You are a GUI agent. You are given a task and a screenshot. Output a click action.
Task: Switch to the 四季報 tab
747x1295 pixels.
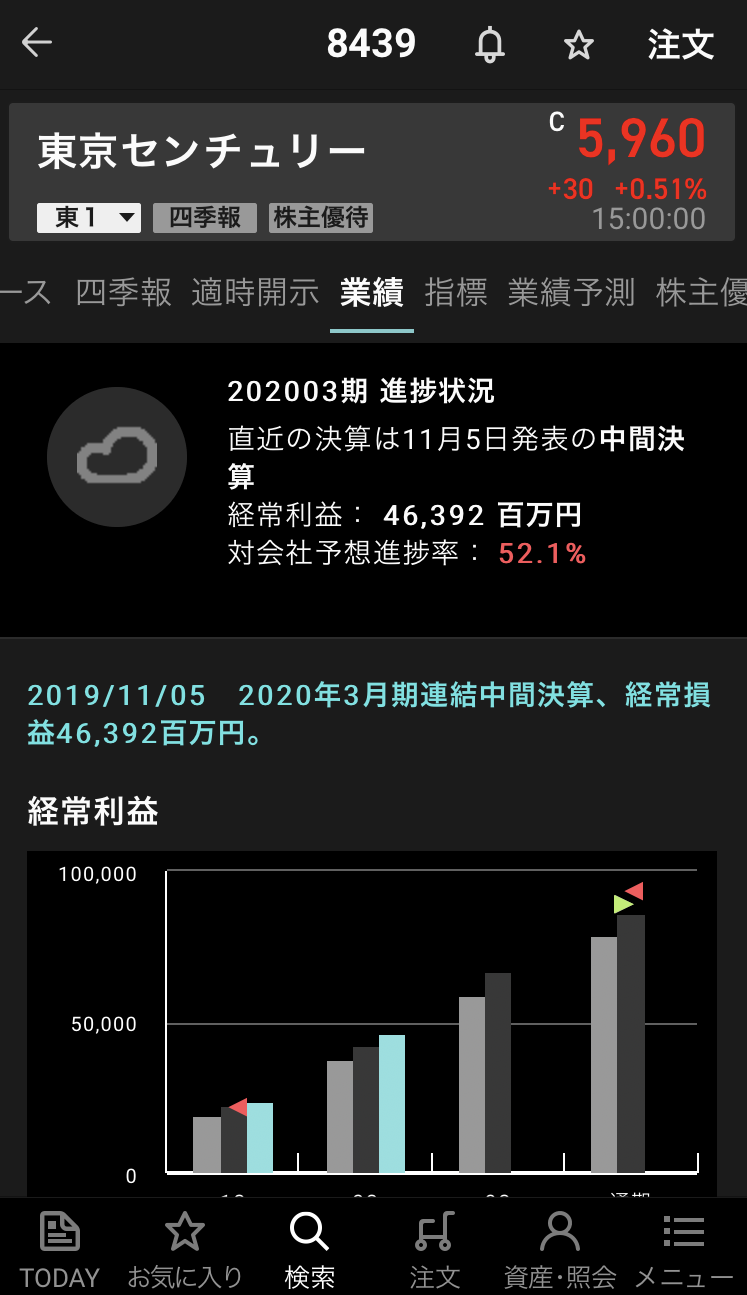(124, 292)
